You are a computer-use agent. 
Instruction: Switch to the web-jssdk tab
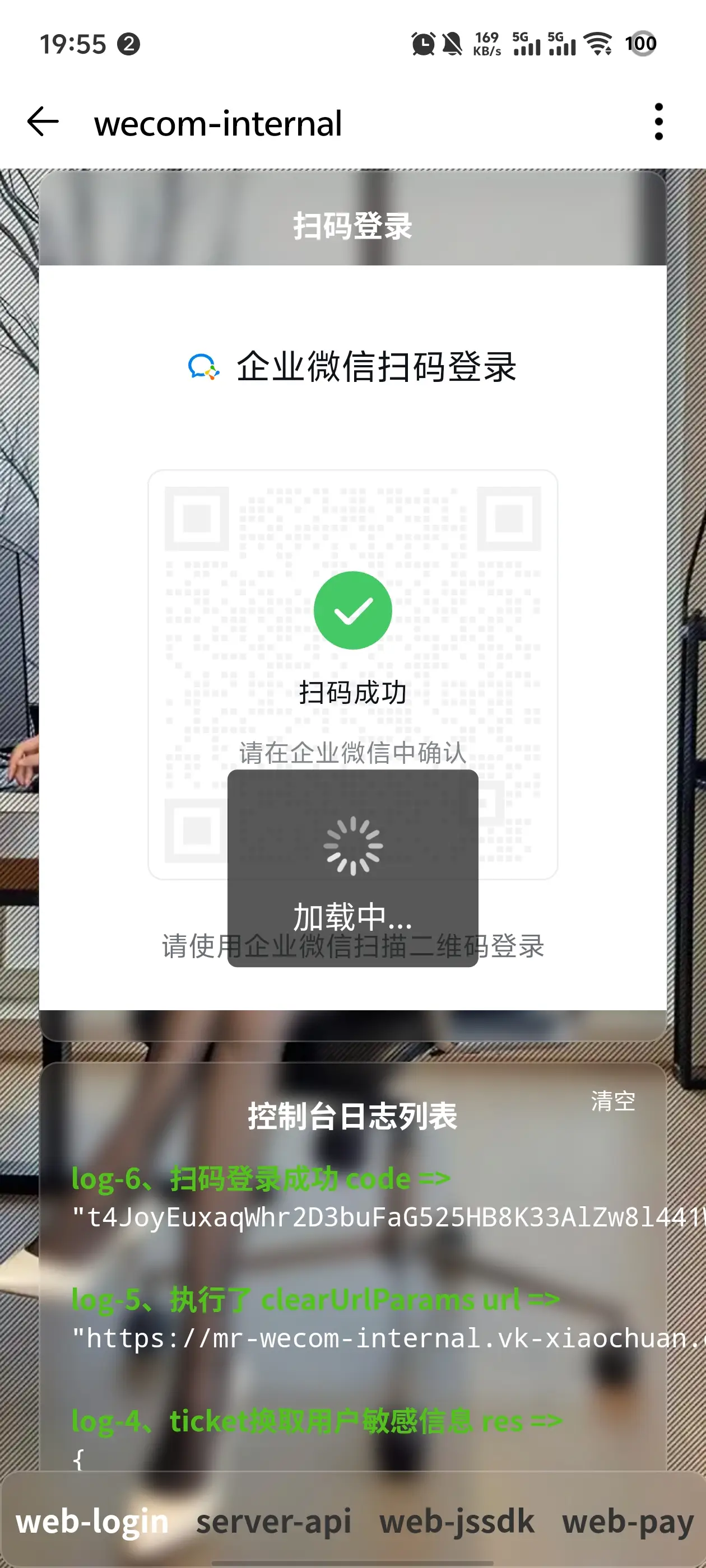click(x=456, y=1521)
